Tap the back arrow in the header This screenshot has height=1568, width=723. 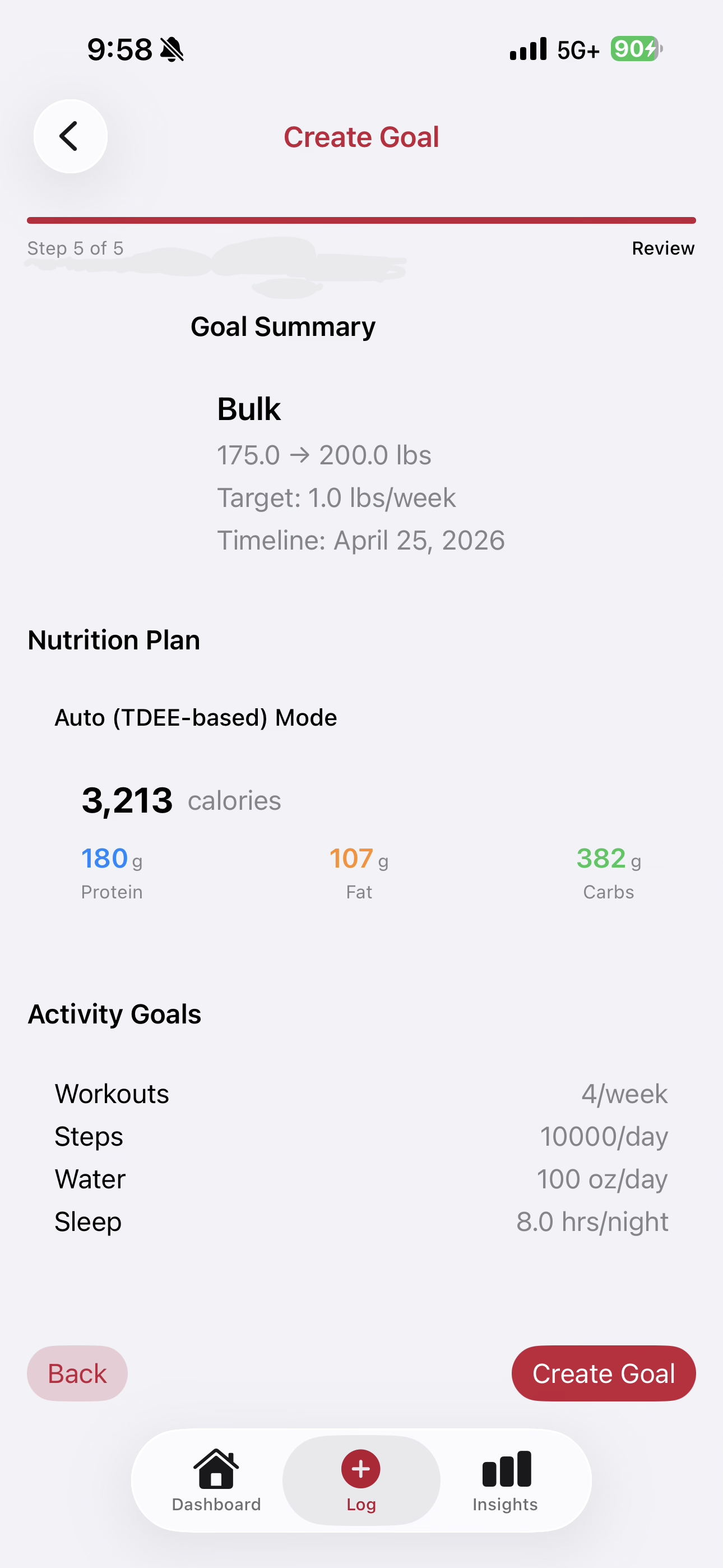(x=71, y=136)
